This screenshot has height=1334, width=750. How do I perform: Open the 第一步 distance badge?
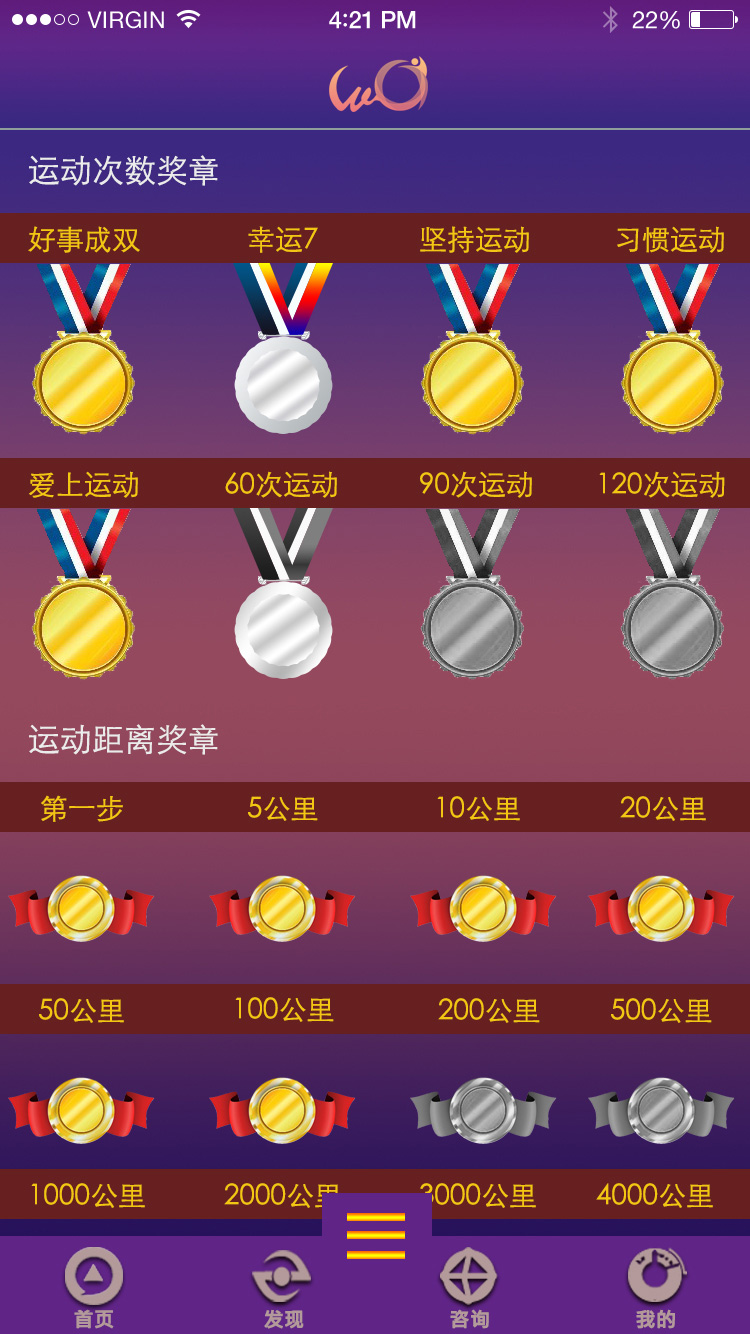[x=81, y=908]
